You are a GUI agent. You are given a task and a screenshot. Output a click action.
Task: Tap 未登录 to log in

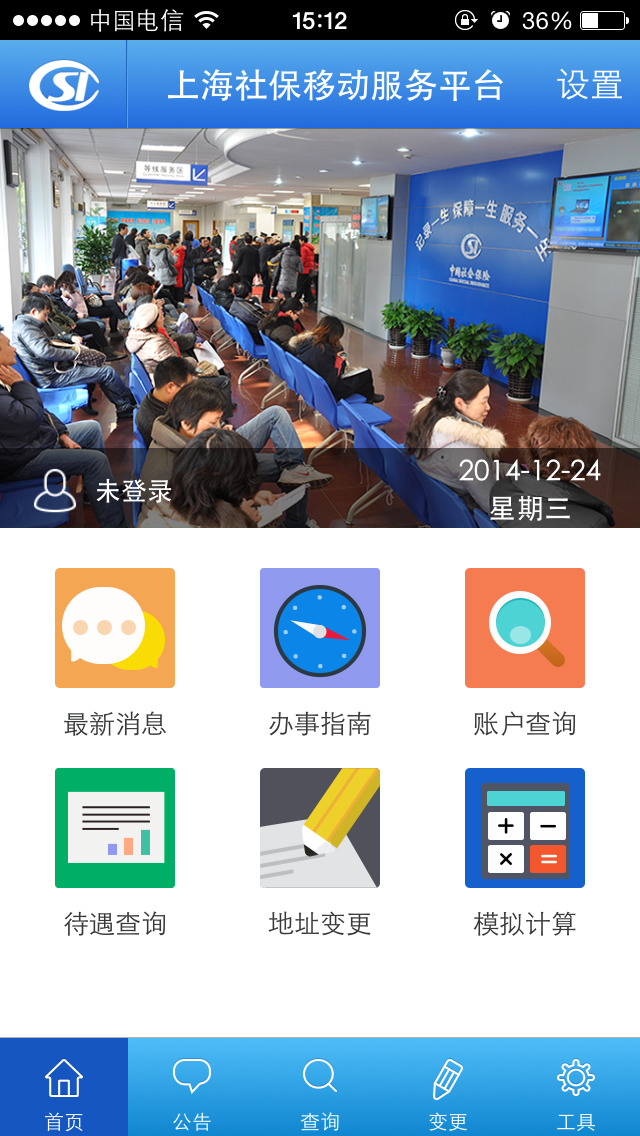105,491
